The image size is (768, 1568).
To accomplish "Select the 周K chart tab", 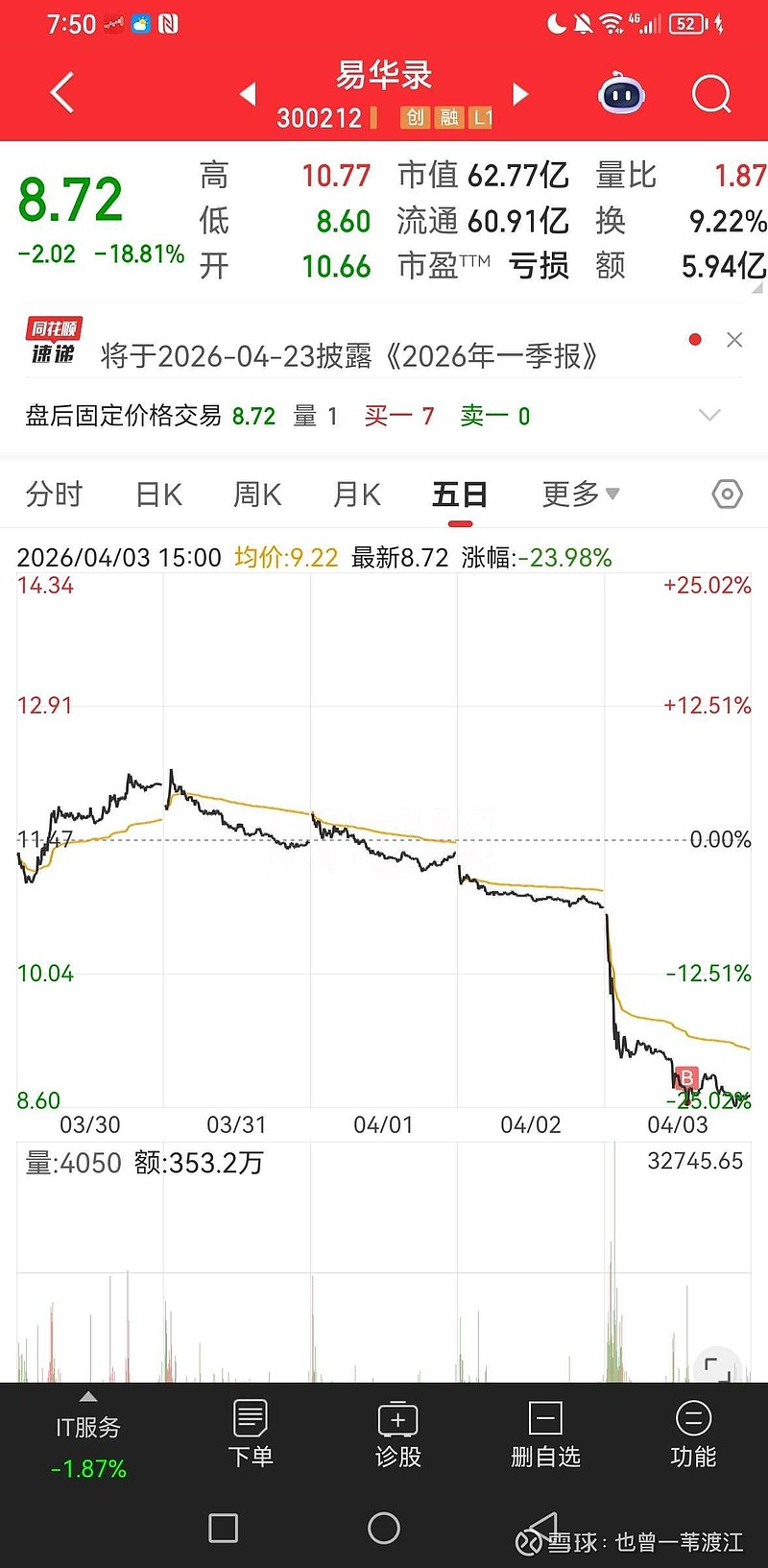I will pyautogui.click(x=257, y=495).
